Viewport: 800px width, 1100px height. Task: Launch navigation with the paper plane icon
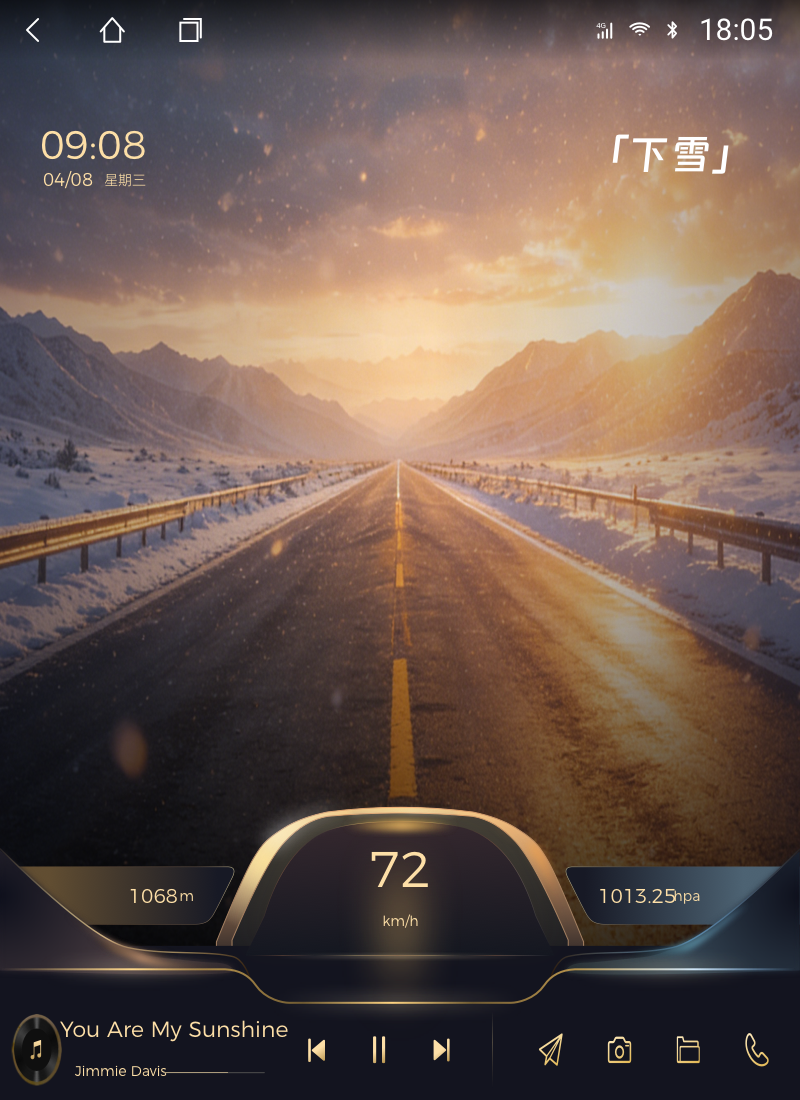coord(551,1049)
